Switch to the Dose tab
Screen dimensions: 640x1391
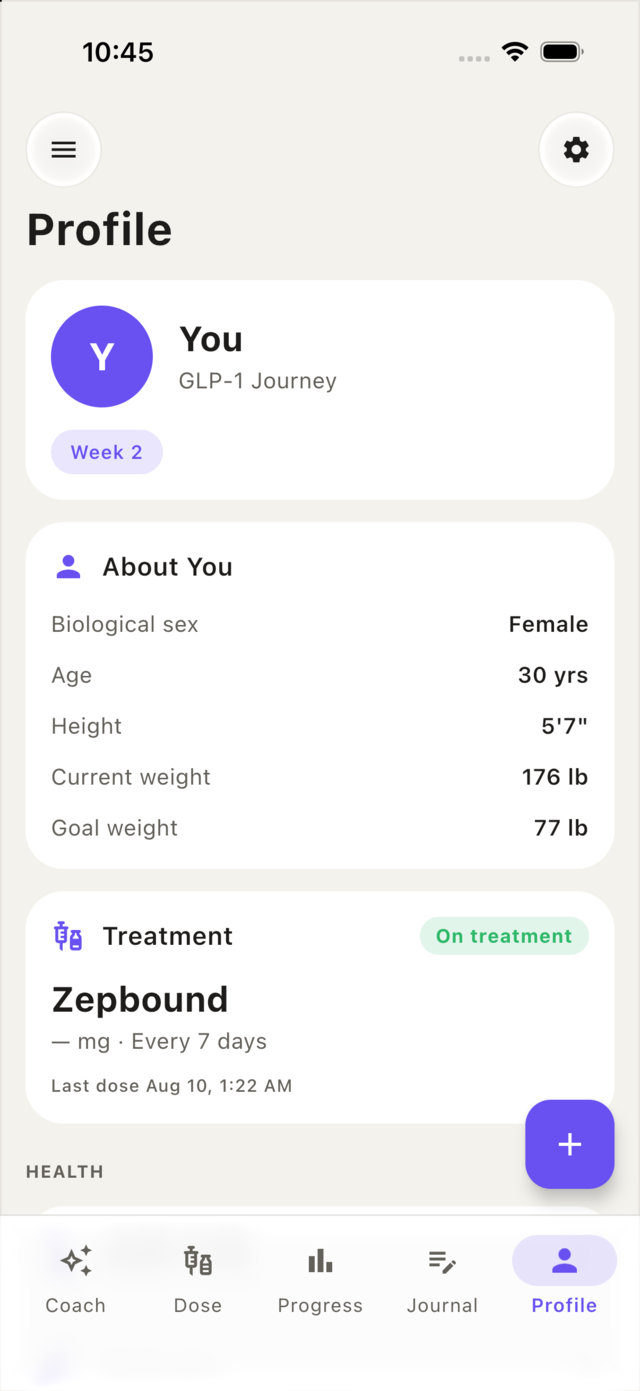tap(198, 1280)
